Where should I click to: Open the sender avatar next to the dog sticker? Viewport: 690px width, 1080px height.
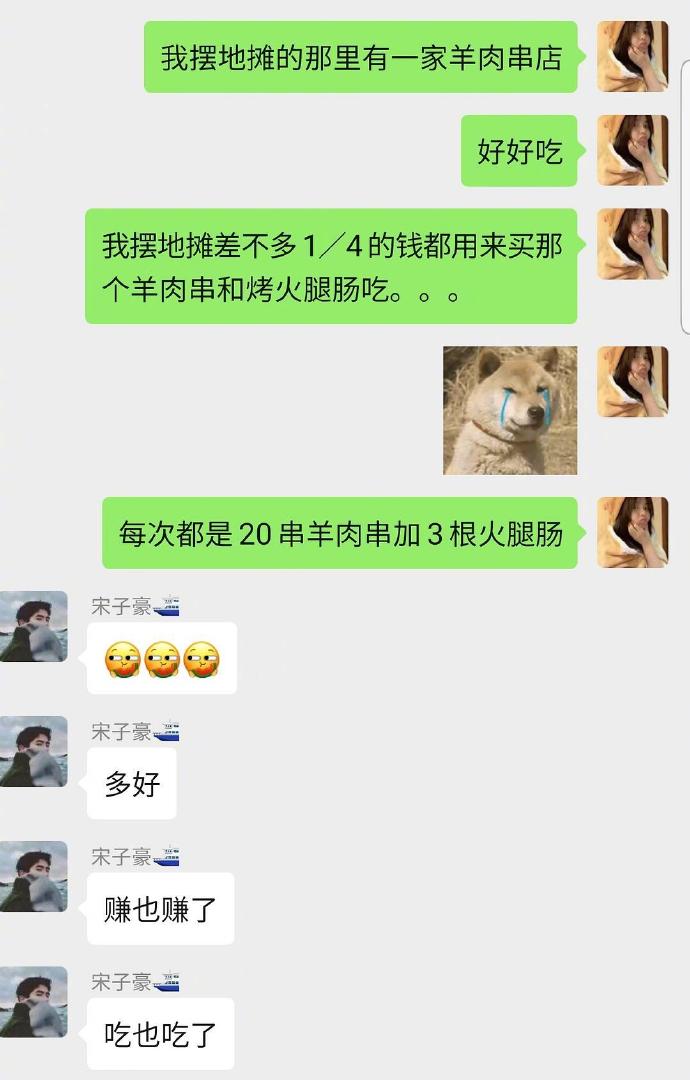(632, 382)
